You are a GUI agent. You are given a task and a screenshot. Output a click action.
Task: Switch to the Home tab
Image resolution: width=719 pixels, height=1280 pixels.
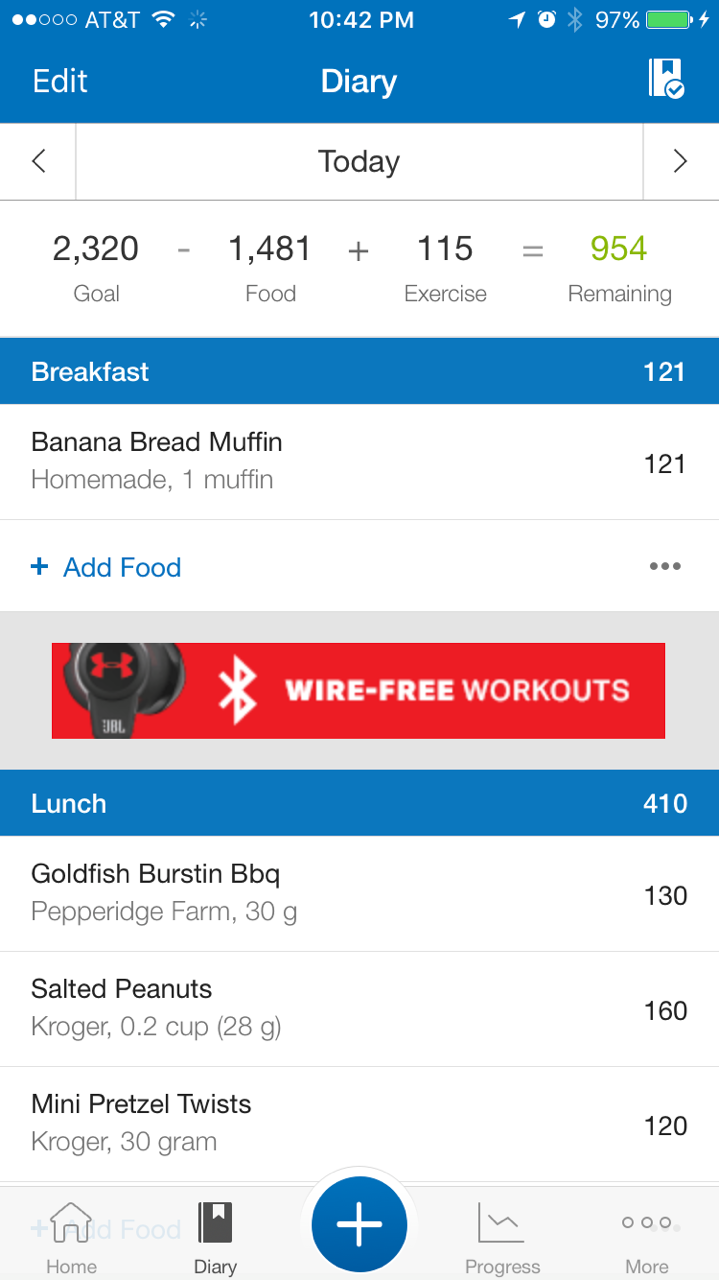(71, 1238)
